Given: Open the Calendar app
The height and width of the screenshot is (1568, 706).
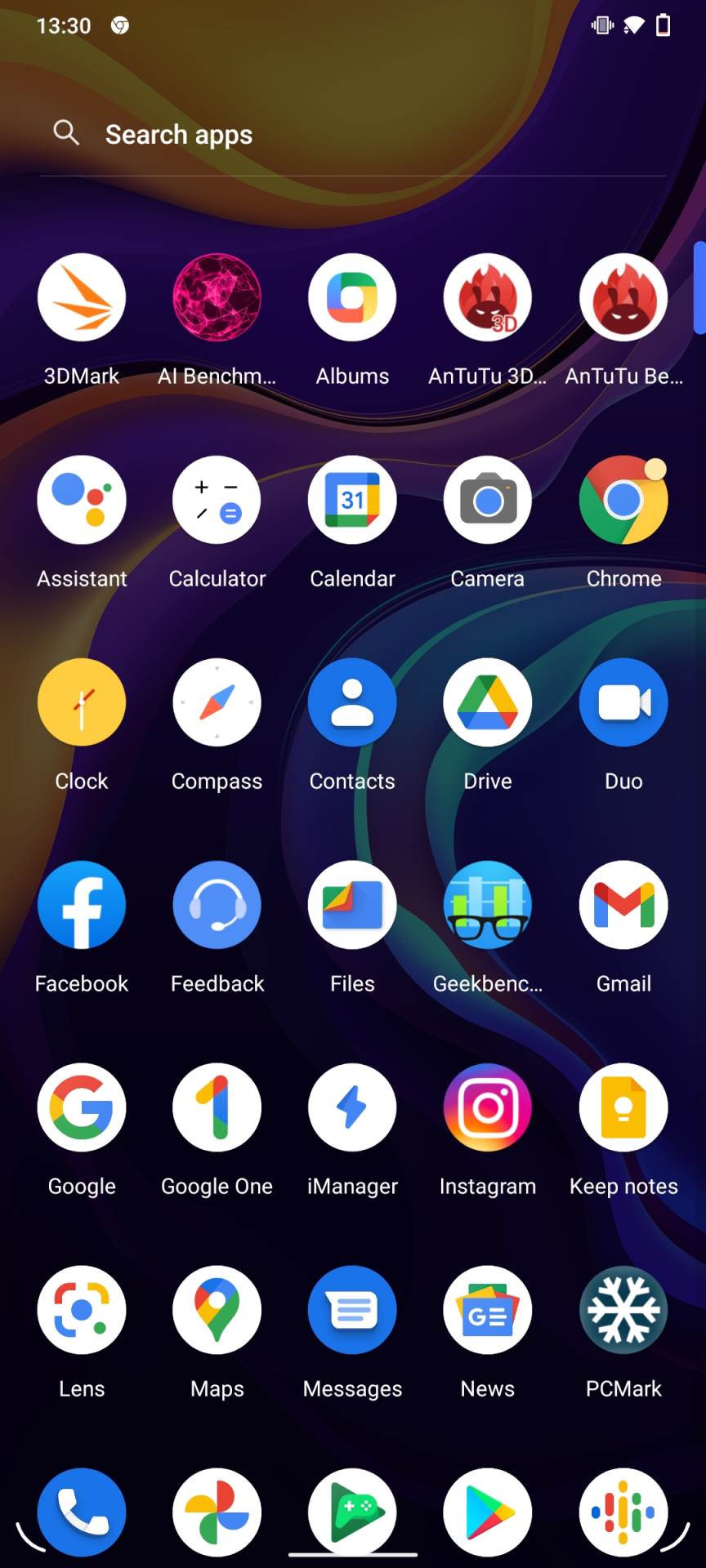Looking at the screenshot, I should coord(352,500).
